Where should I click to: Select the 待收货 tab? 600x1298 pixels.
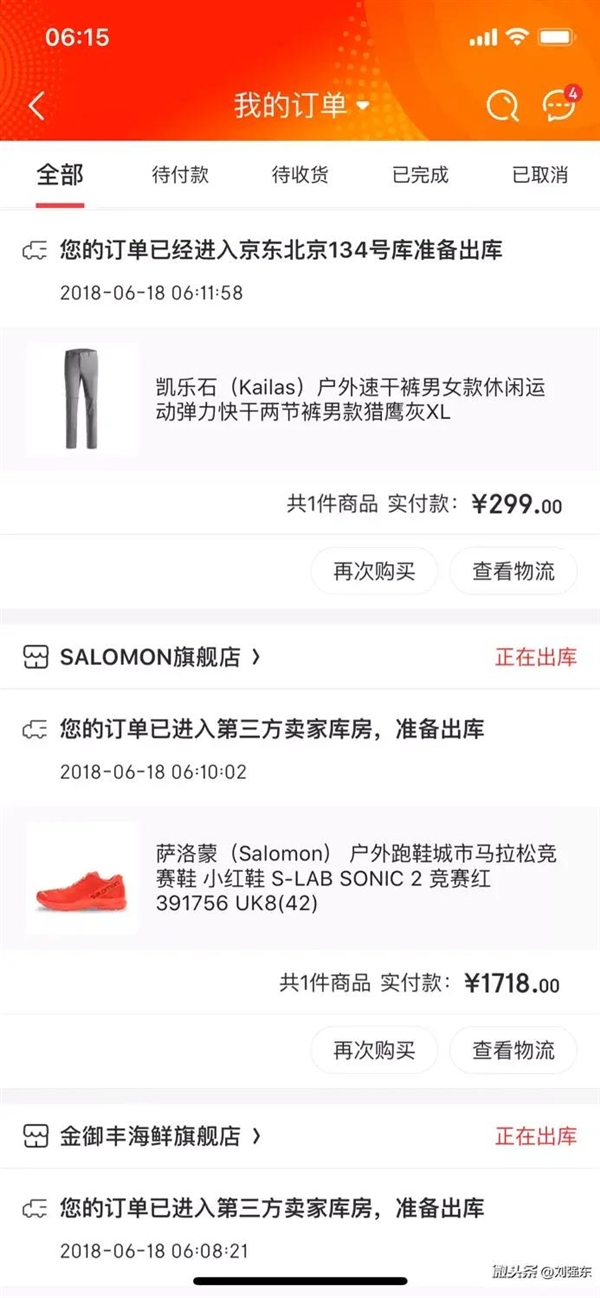300,175
